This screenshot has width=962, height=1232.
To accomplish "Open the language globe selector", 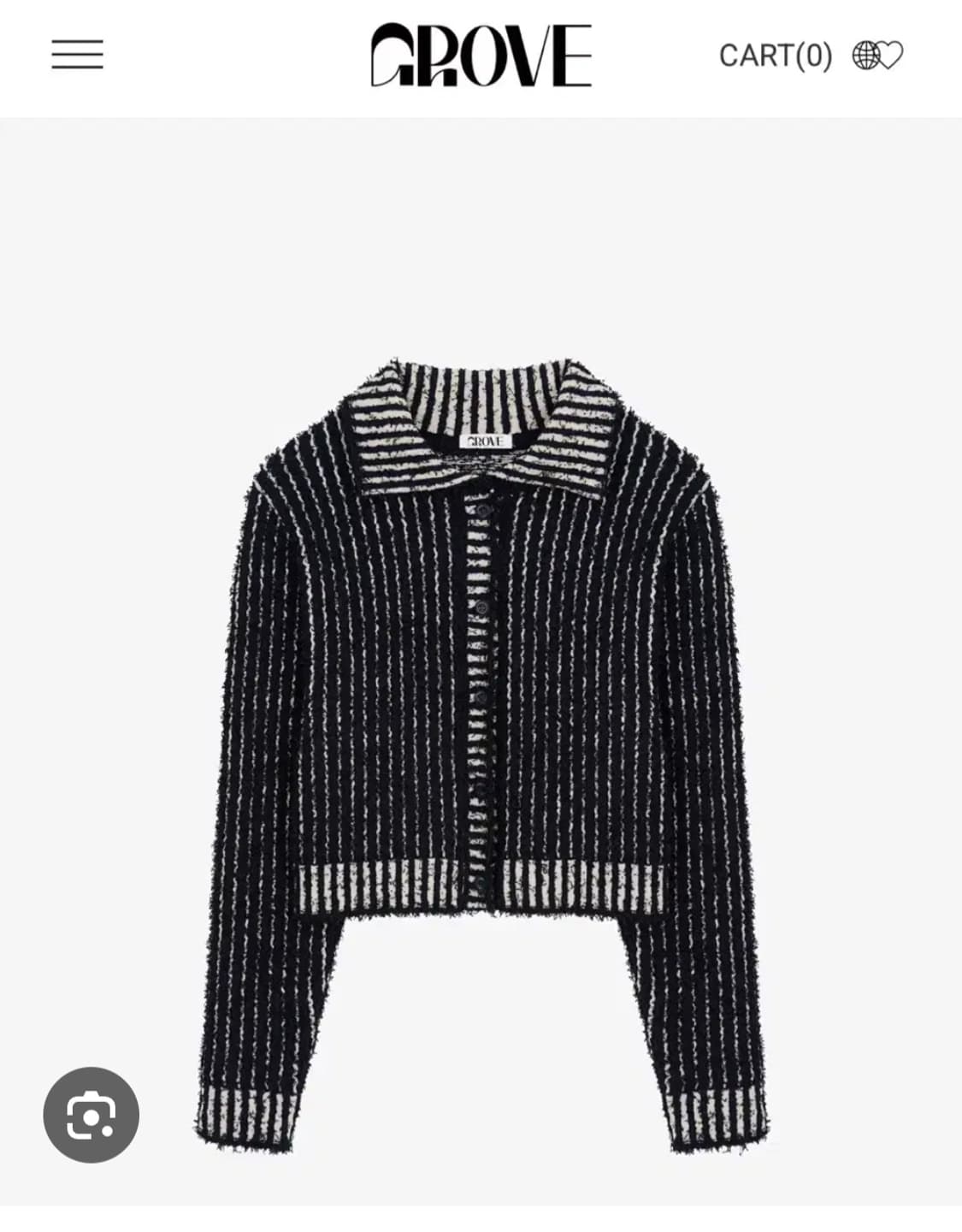I will (865, 56).
